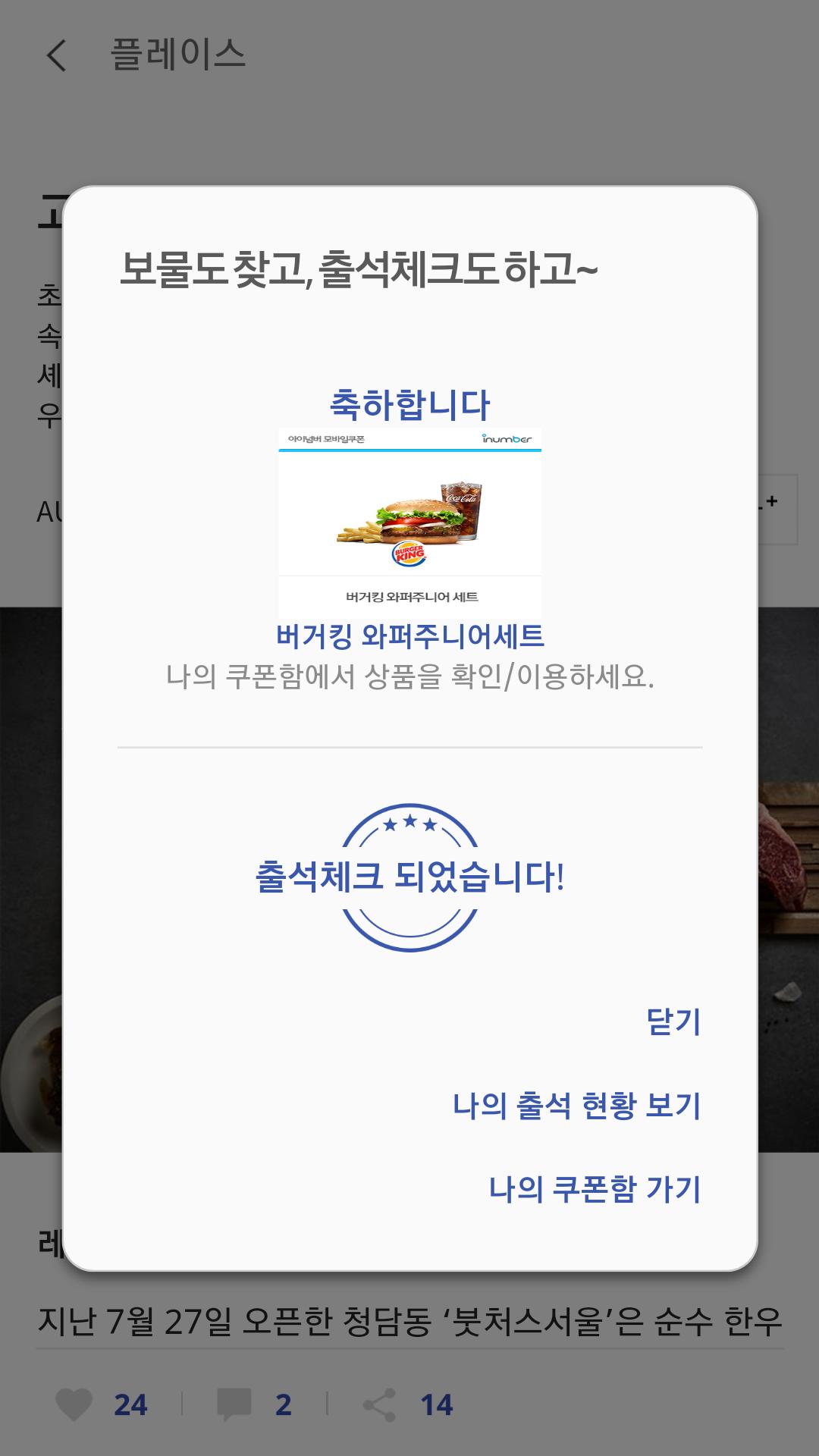
Task: Open the comments speech bubble
Action: tap(234, 1404)
